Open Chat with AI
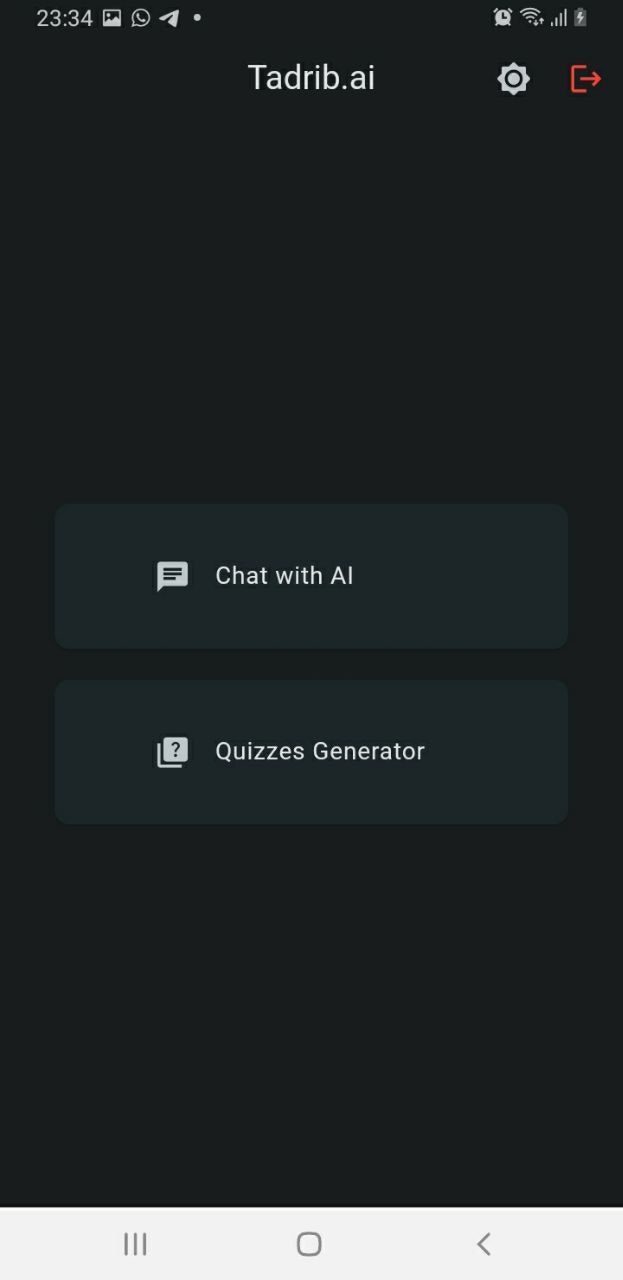The image size is (623, 1280). (x=311, y=576)
